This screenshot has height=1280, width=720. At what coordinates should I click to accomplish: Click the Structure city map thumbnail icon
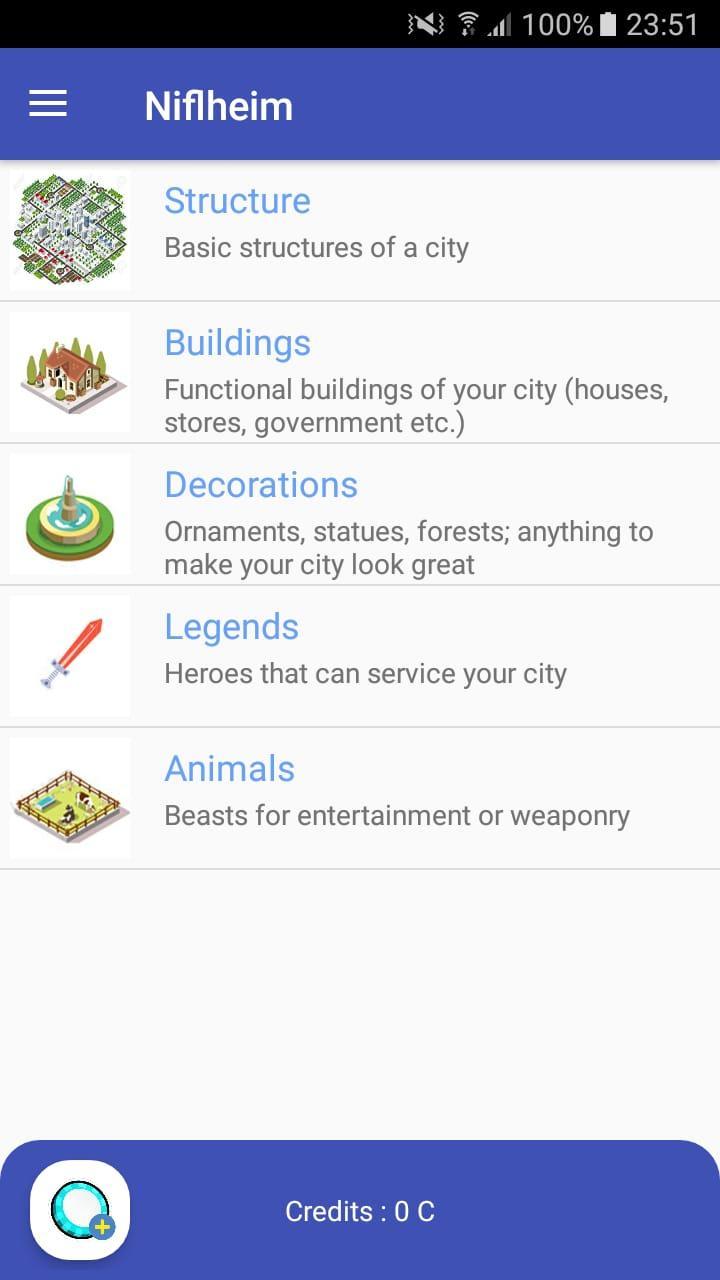click(x=69, y=229)
